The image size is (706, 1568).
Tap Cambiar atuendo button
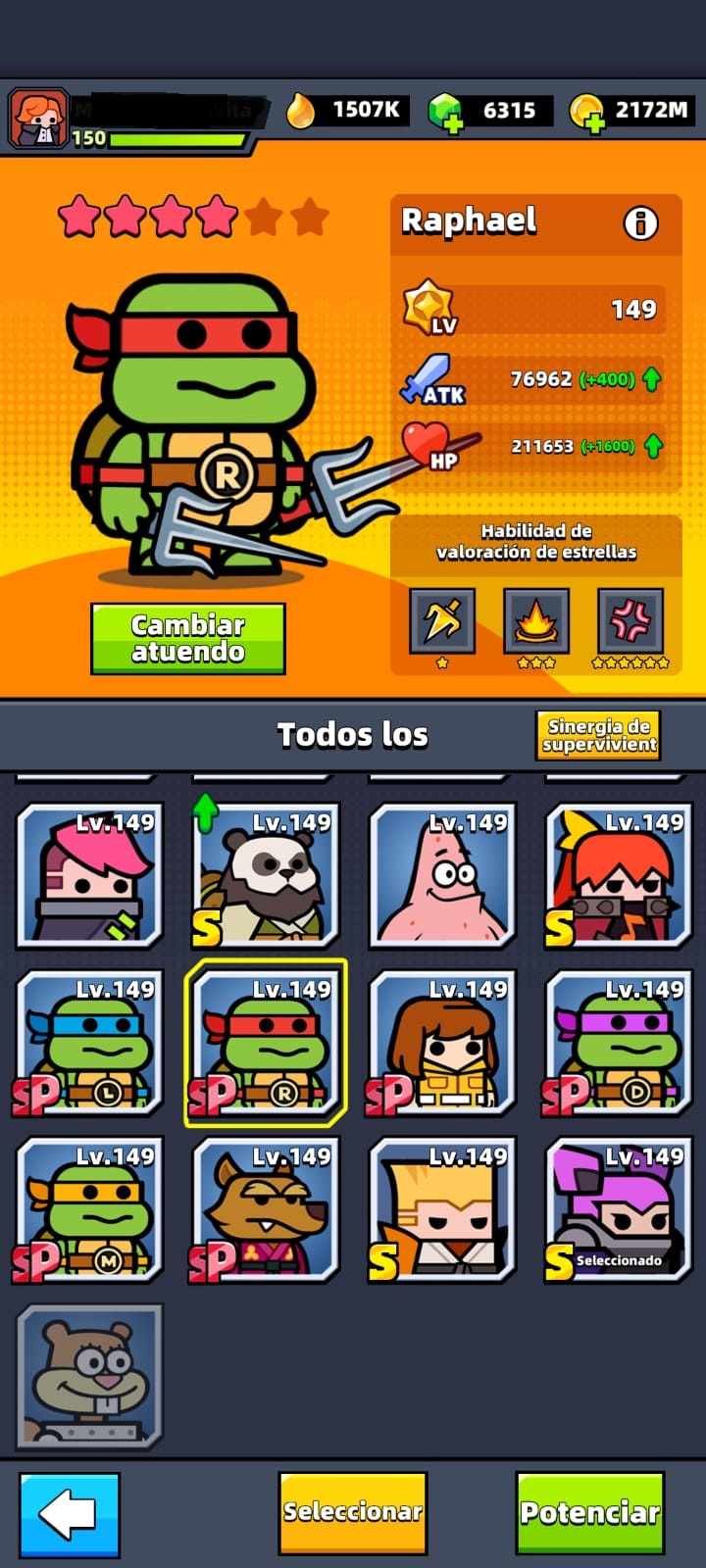click(188, 638)
